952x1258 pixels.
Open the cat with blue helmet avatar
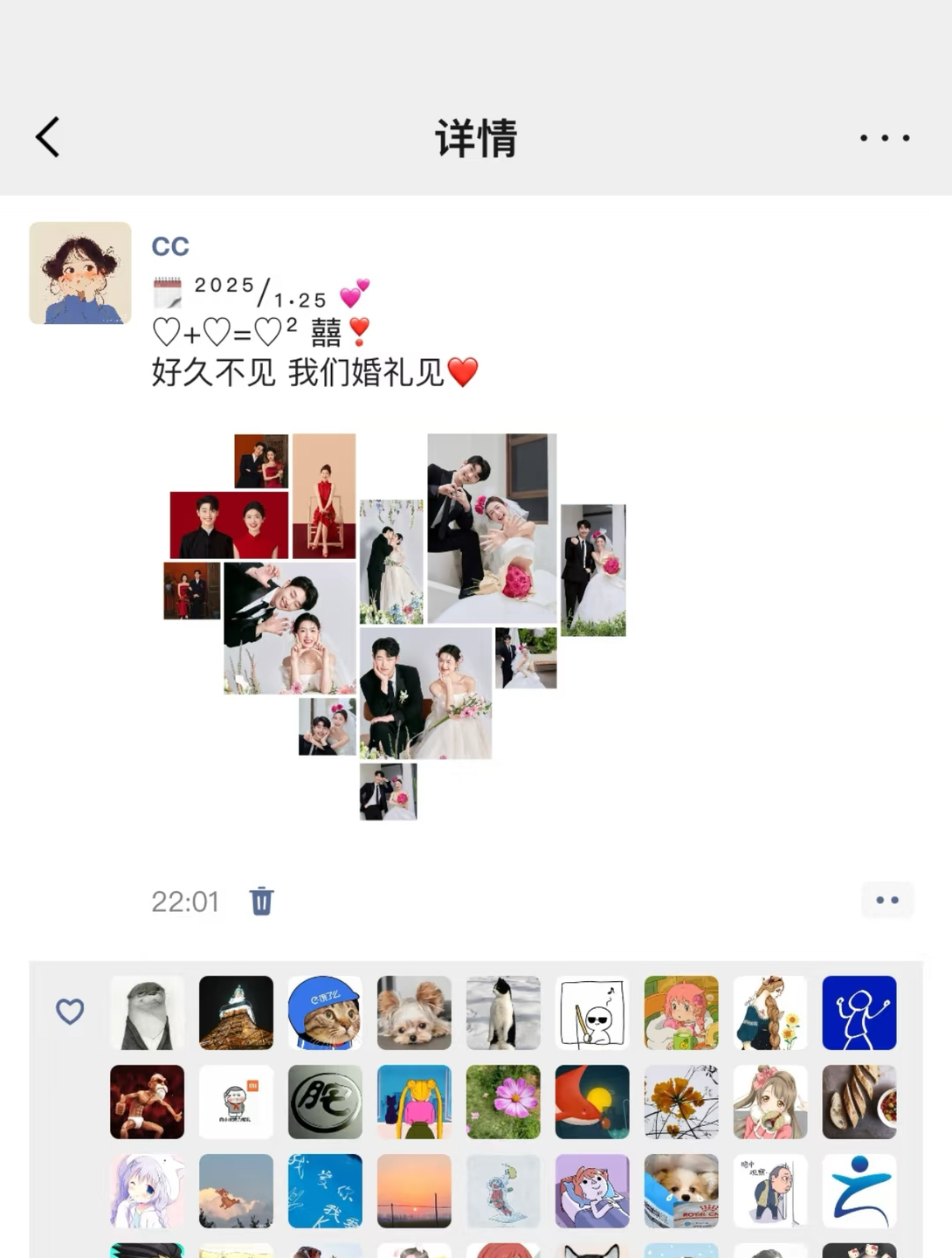click(x=325, y=1013)
